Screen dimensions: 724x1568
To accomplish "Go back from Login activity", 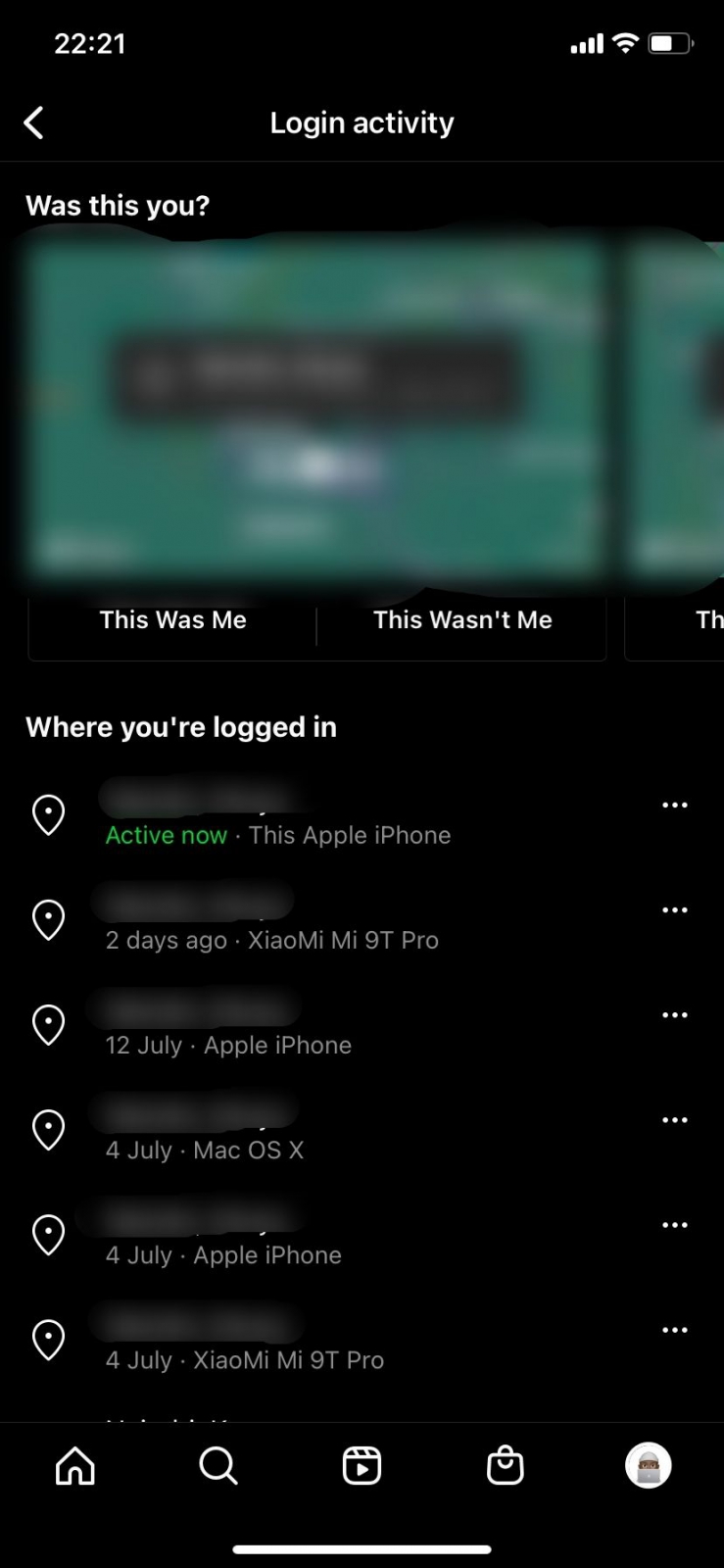I will click(x=34, y=123).
